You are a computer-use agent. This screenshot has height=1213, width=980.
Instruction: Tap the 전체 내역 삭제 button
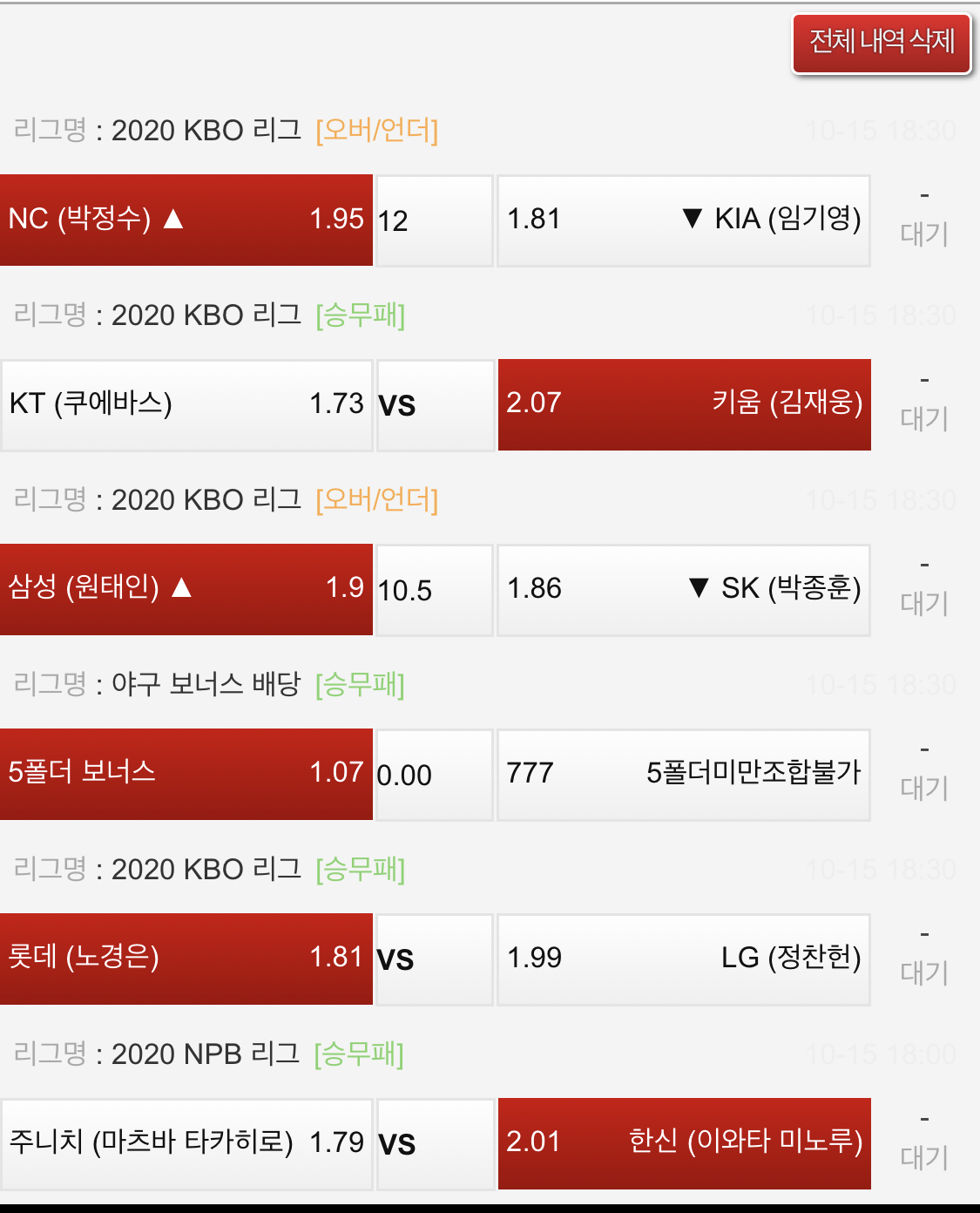tap(881, 43)
